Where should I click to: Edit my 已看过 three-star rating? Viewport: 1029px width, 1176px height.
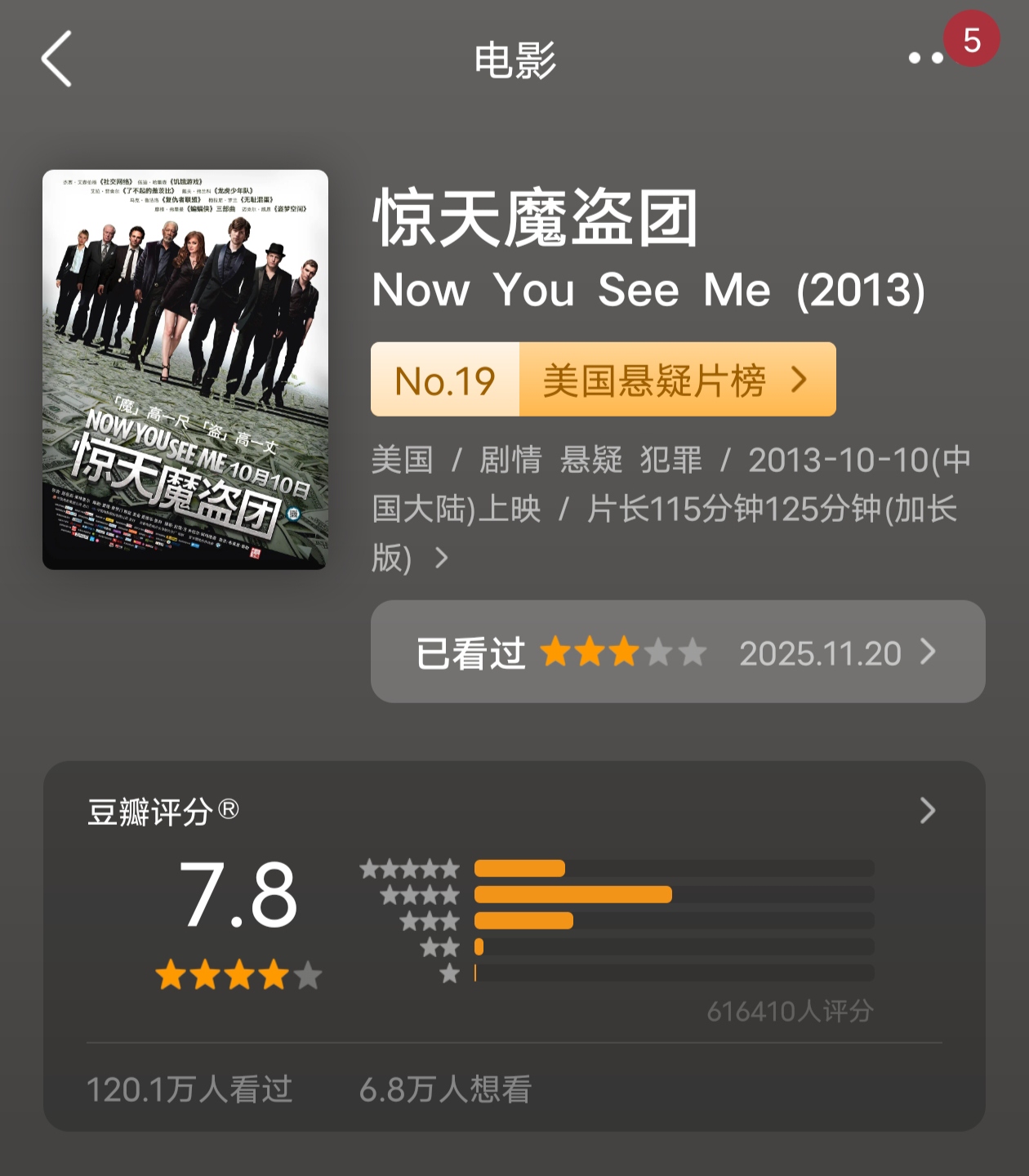[677, 652]
